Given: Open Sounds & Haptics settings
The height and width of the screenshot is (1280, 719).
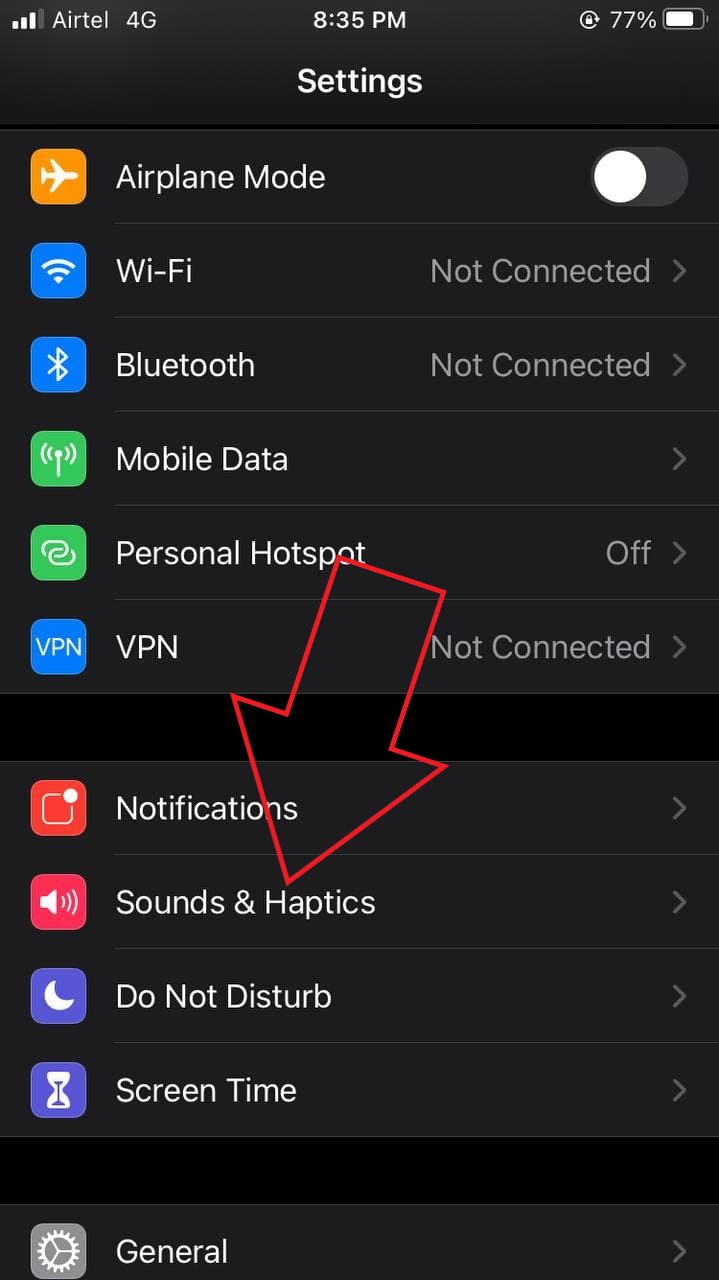Looking at the screenshot, I should (359, 902).
